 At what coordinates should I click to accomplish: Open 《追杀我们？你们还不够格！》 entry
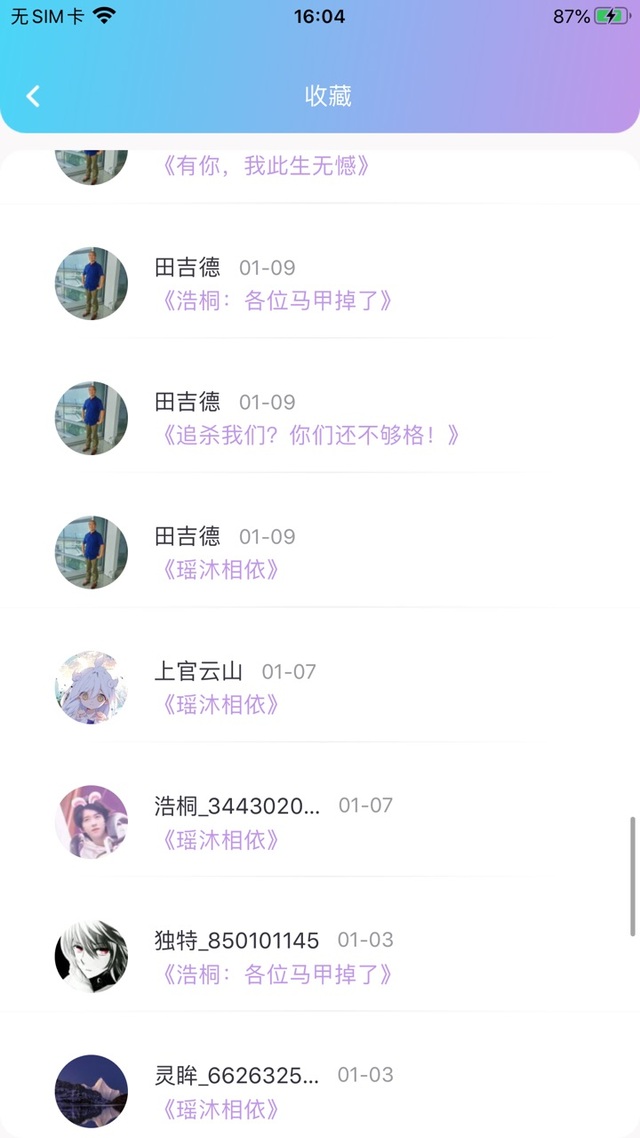coord(309,435)
